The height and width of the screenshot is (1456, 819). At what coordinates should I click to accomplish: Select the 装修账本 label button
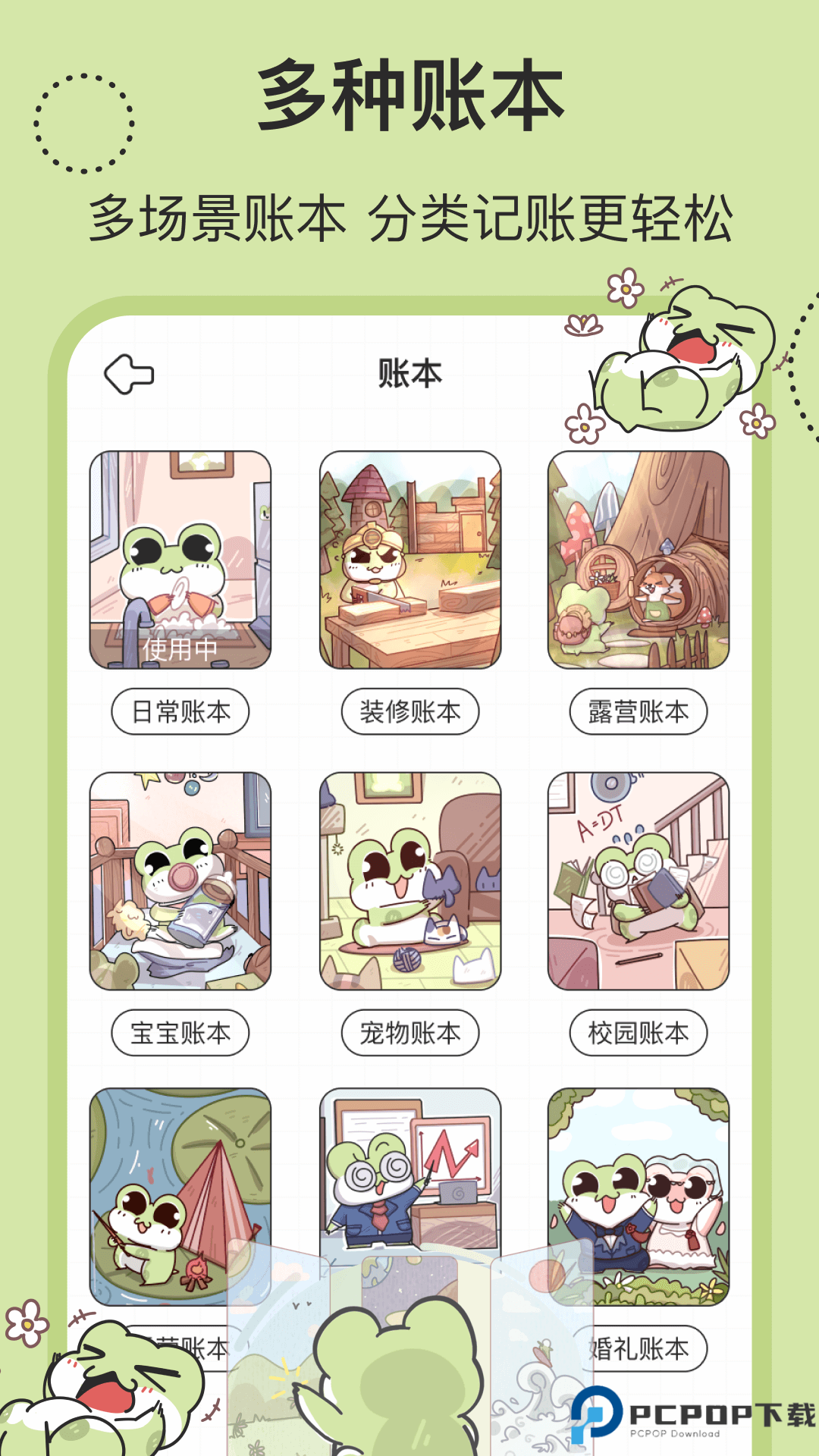tap(409, 711)
